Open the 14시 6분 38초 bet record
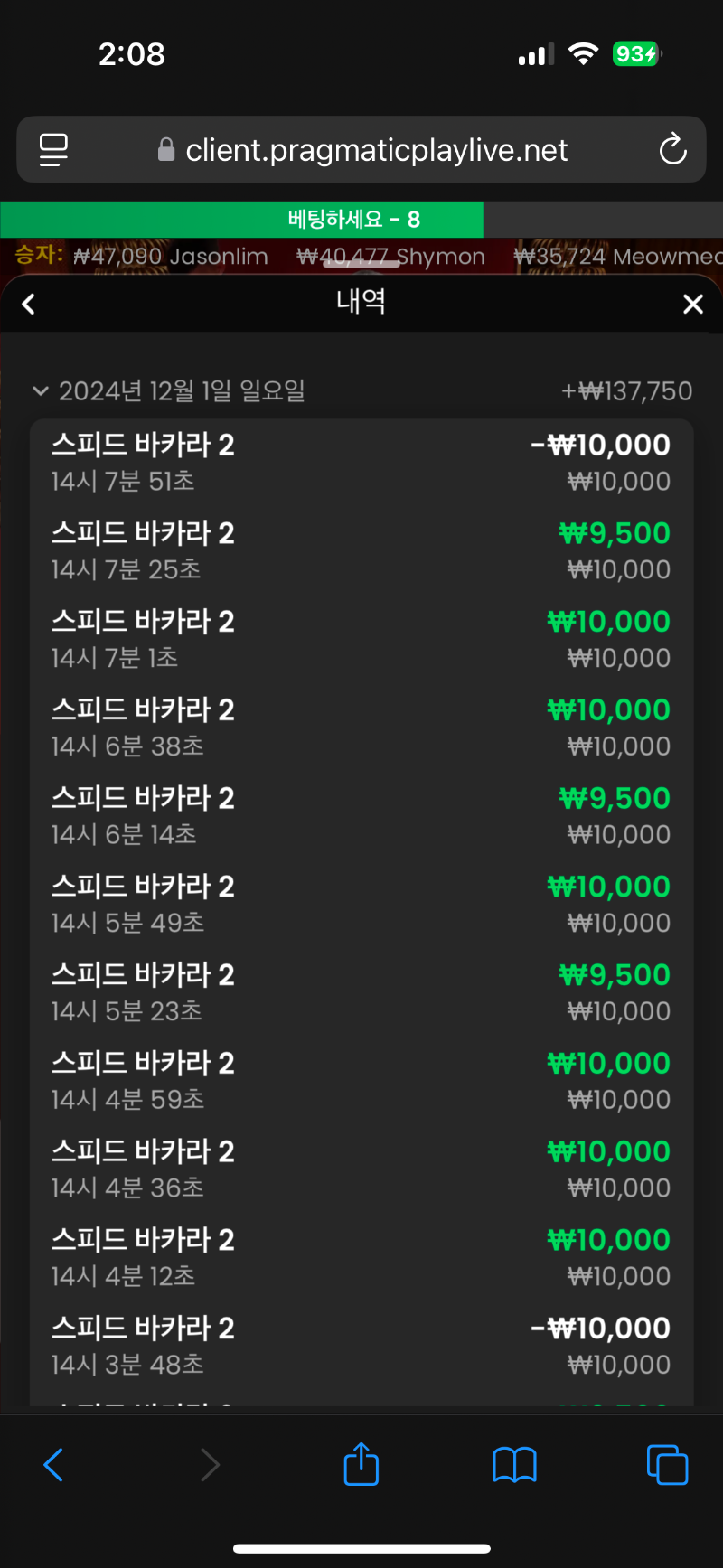Image resolution: width=723 pixels, height=1568 pixels. tap(361, 728)
